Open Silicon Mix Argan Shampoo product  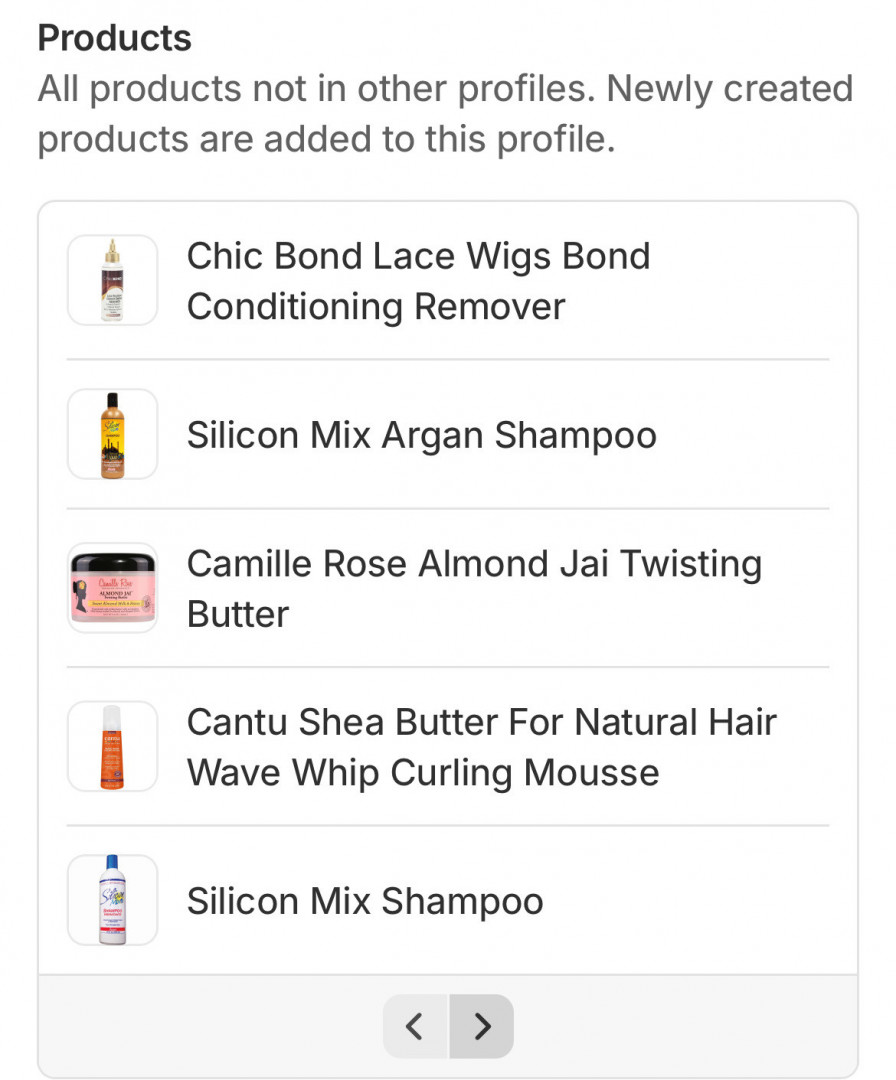(x=421, y=435)
